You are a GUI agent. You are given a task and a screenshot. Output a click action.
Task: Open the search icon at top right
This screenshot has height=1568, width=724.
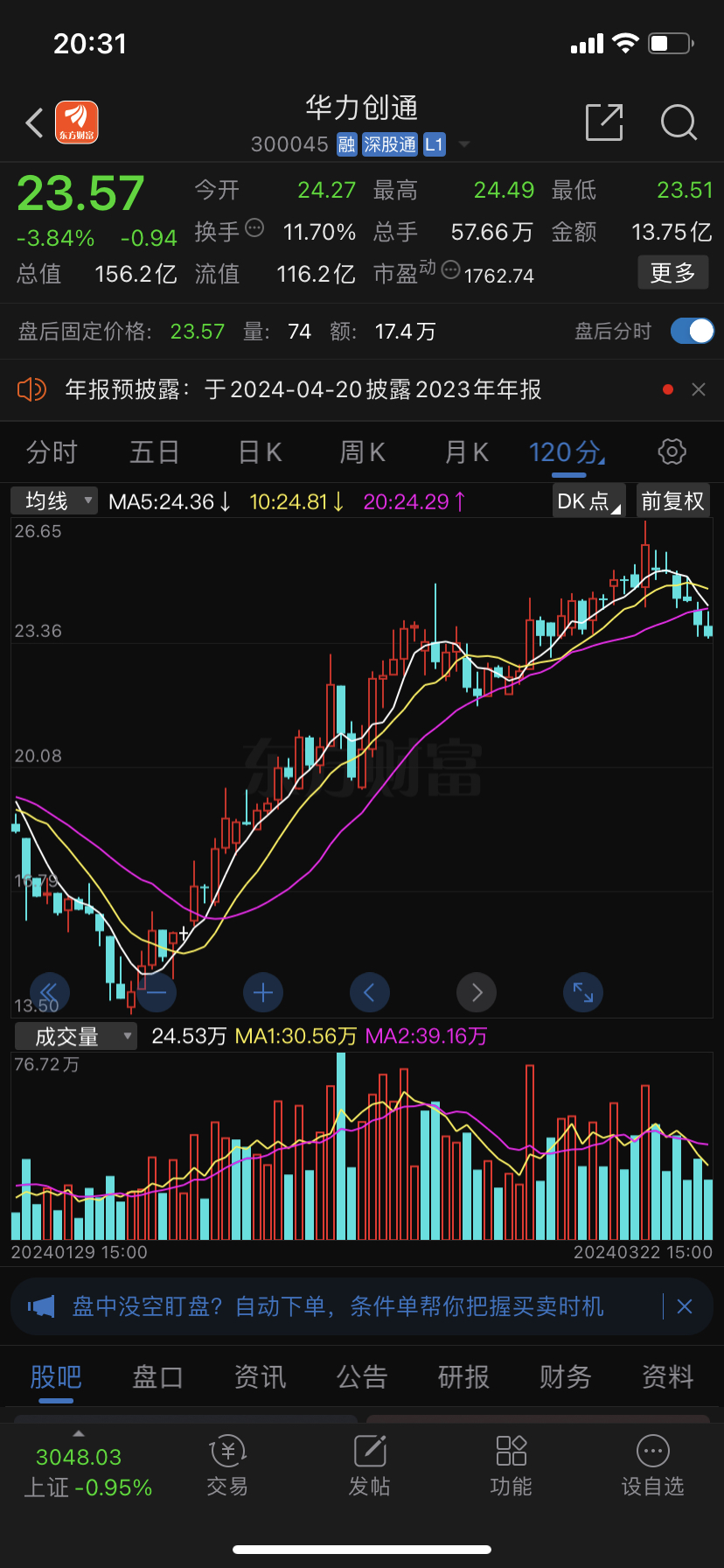(679, 122)
